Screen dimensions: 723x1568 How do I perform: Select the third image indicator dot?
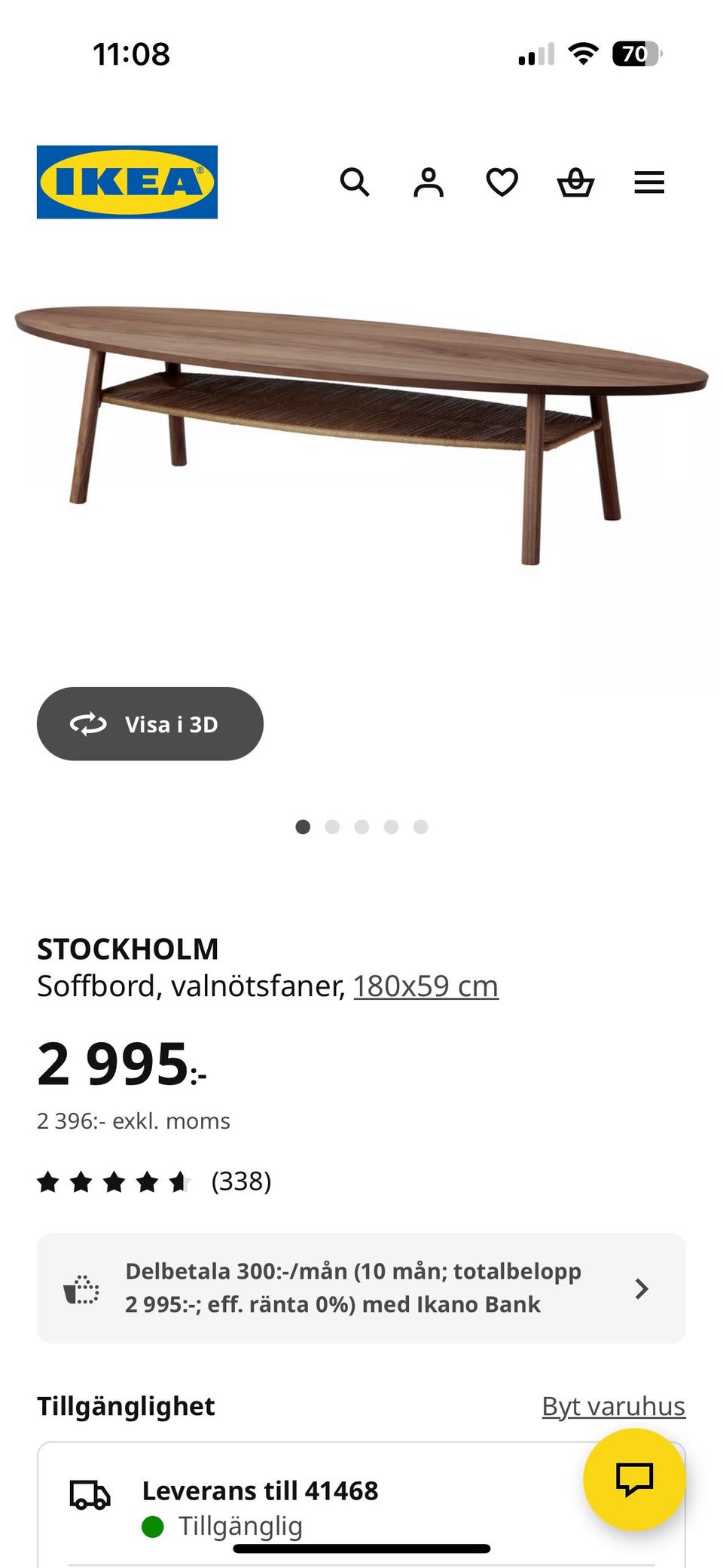click(362, 827)
